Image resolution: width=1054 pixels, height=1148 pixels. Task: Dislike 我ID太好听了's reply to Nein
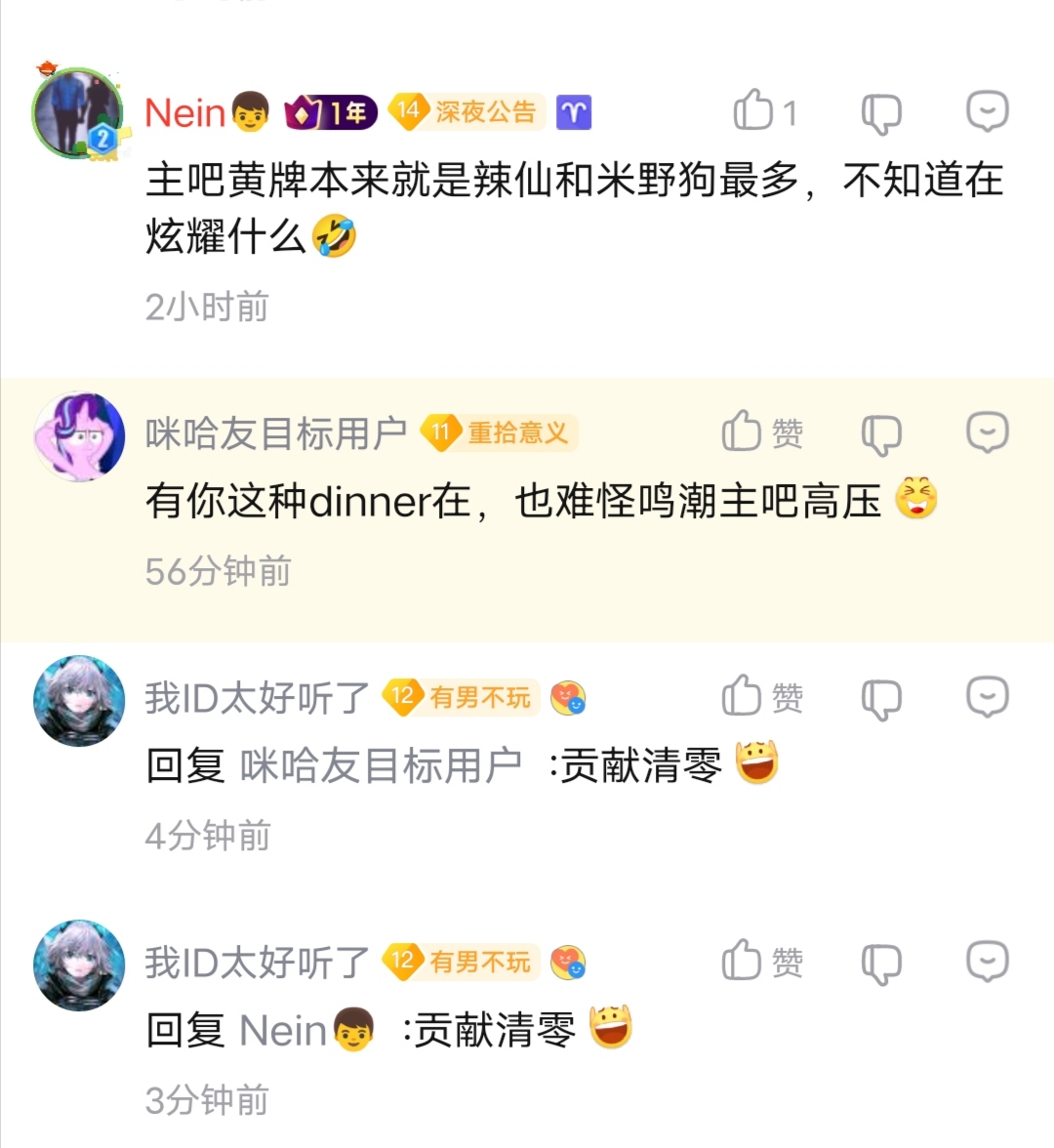881,963
